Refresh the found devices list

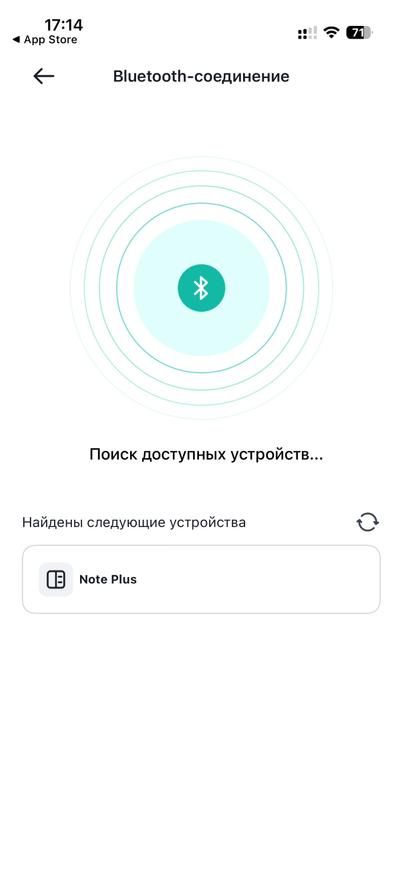pos(368,522)
